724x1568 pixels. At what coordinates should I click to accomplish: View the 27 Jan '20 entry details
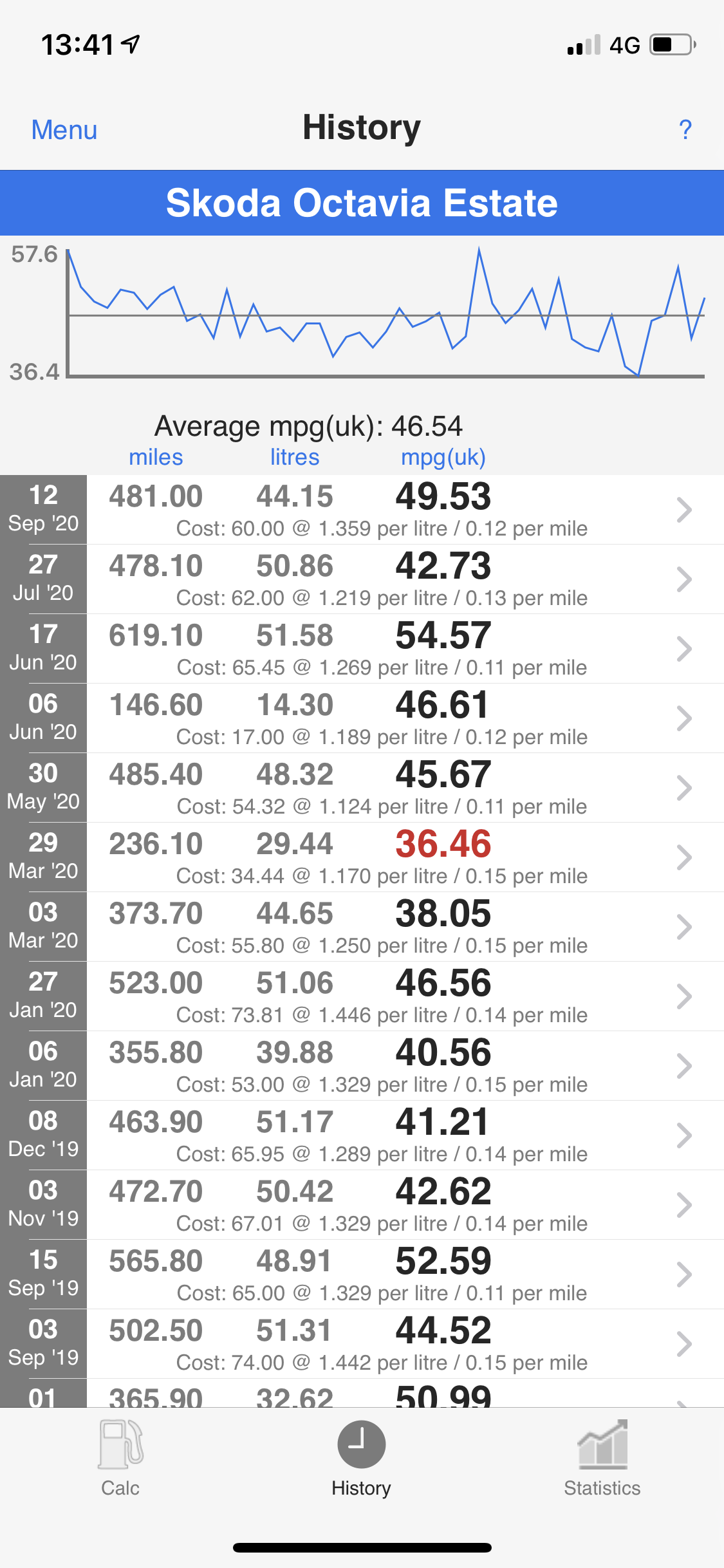[386, 996]
